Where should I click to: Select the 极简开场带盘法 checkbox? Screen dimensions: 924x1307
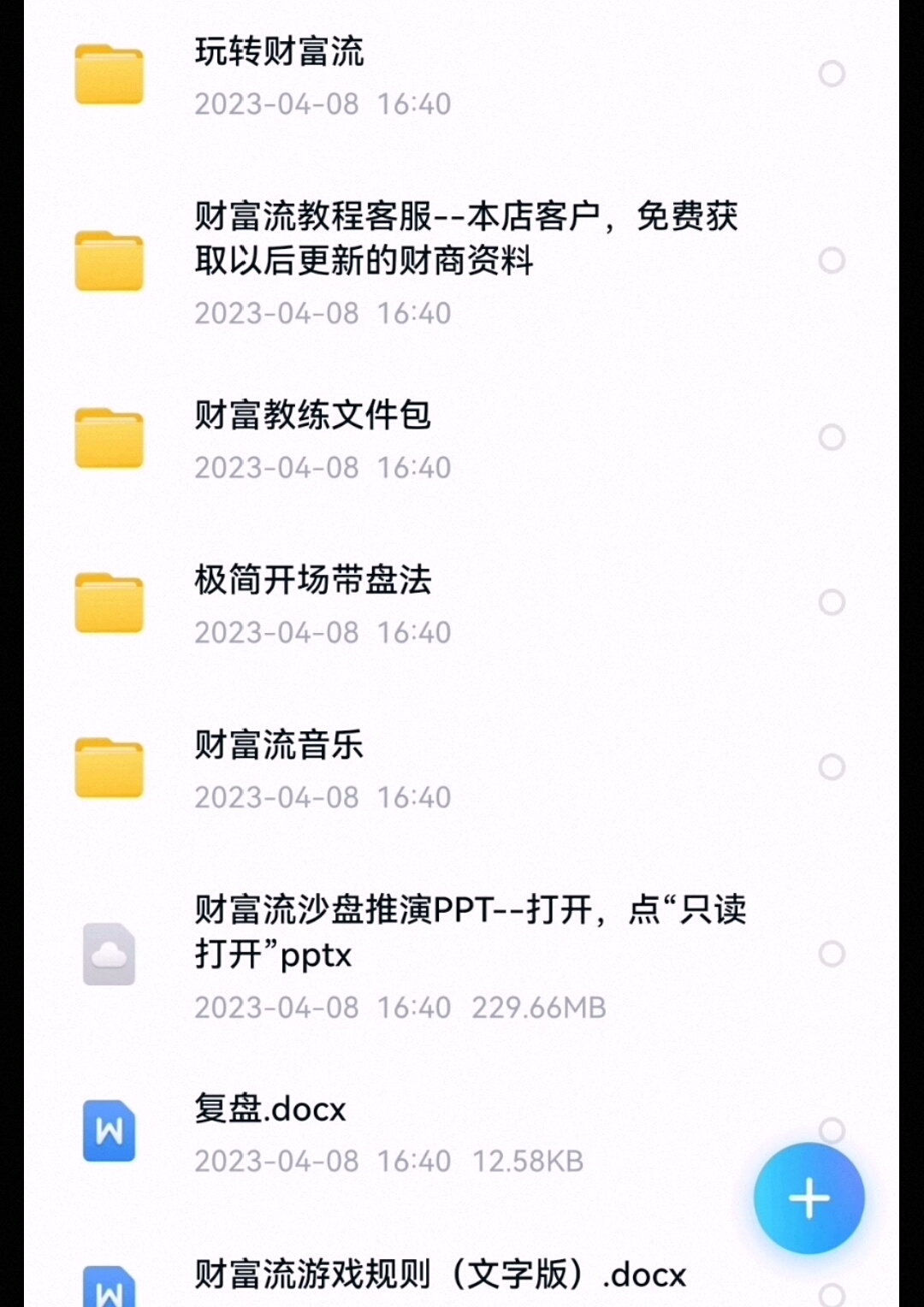click(832, 603)
